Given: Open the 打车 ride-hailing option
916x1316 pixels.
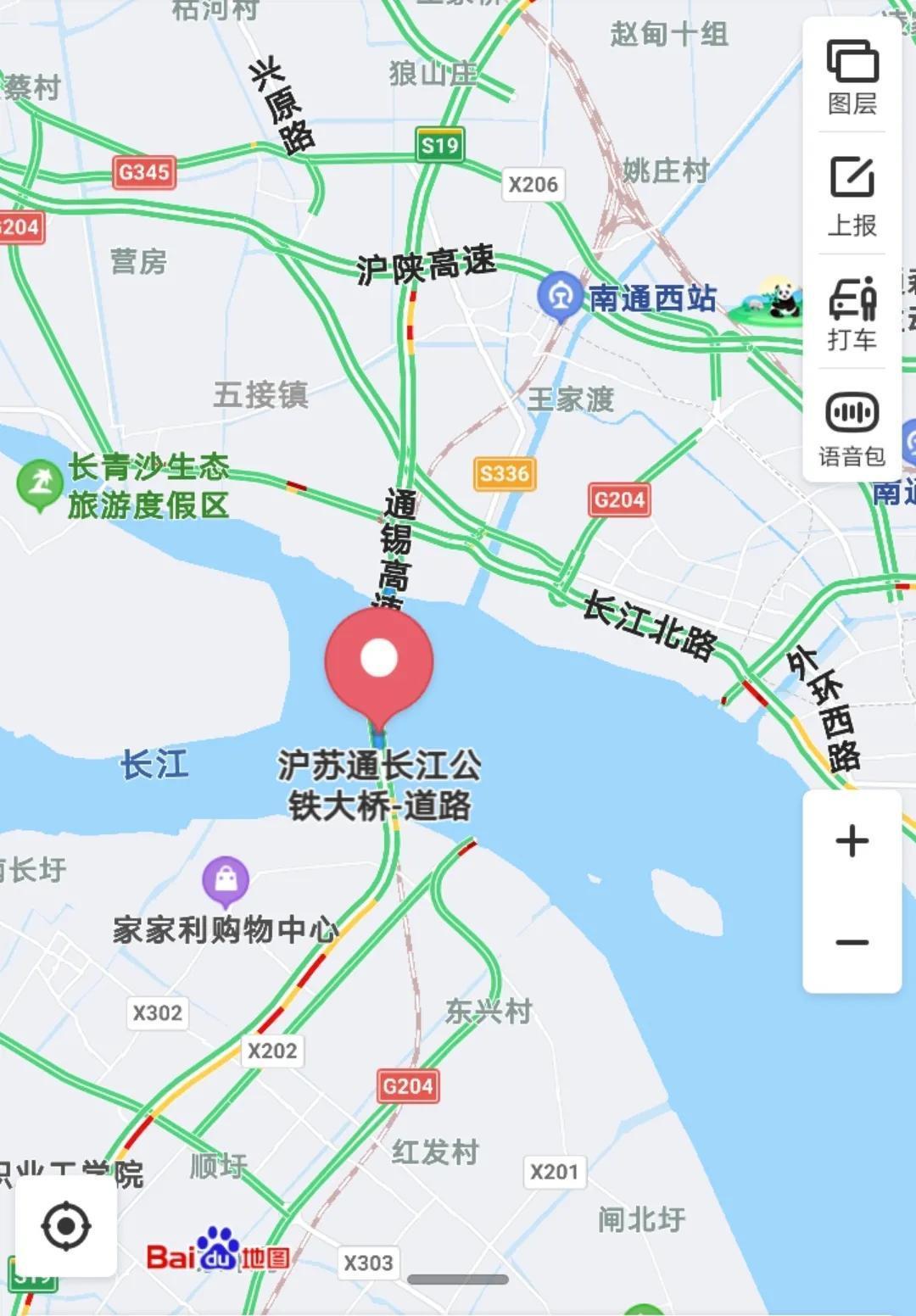Looking at the screenshot, I should tap(852, 314).
